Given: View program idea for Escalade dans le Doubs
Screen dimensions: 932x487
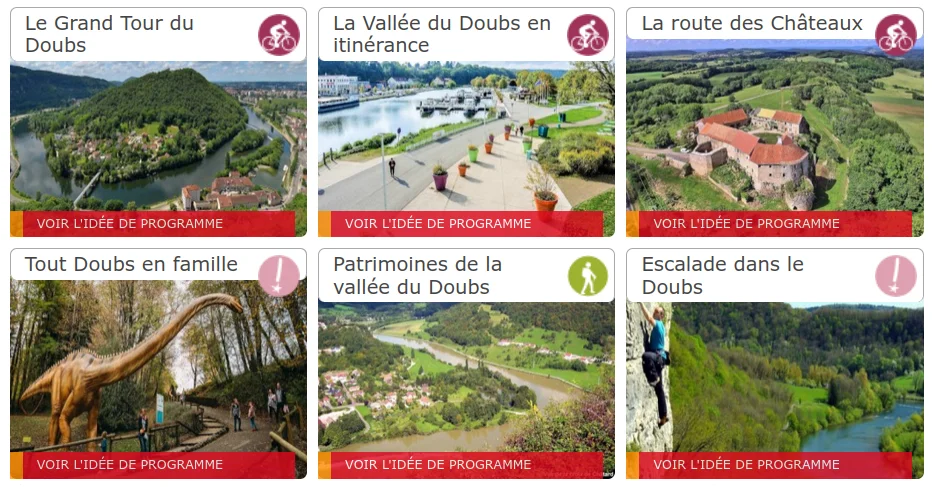Looking at the screenshot, I should point(746,465).
